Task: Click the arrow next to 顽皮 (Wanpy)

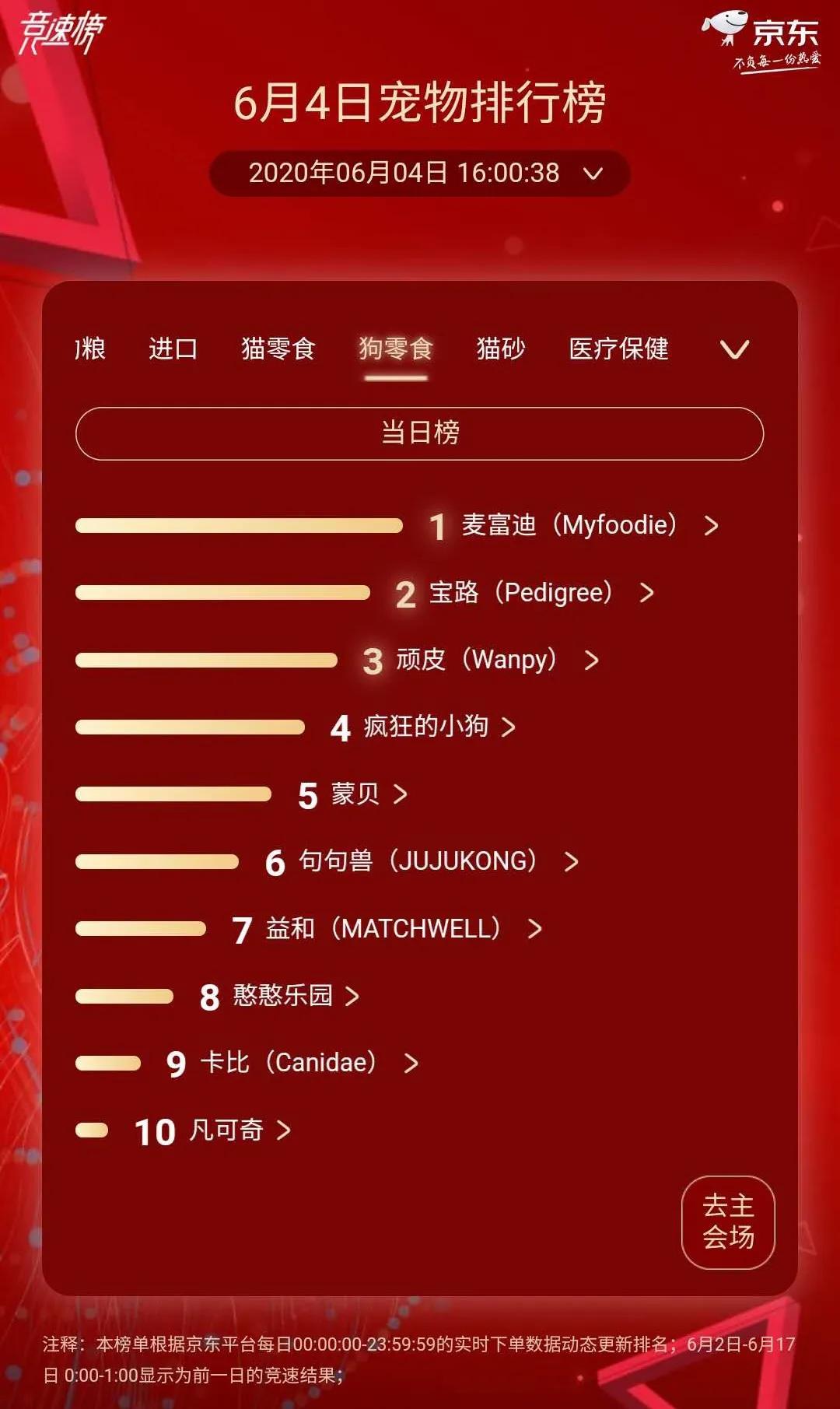Action: click(593, 660)
